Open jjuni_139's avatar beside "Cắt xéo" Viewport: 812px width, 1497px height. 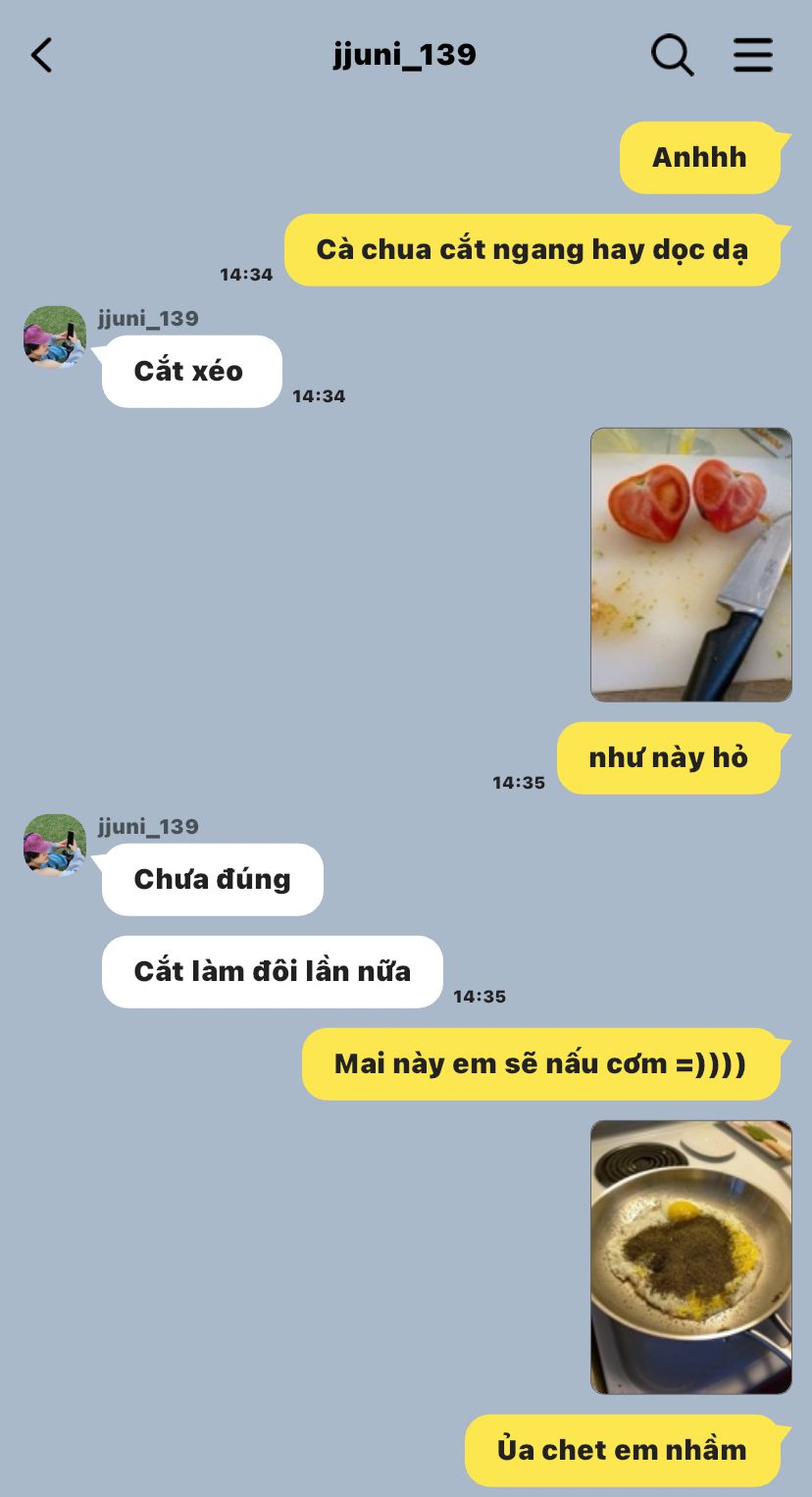[55, 336]
